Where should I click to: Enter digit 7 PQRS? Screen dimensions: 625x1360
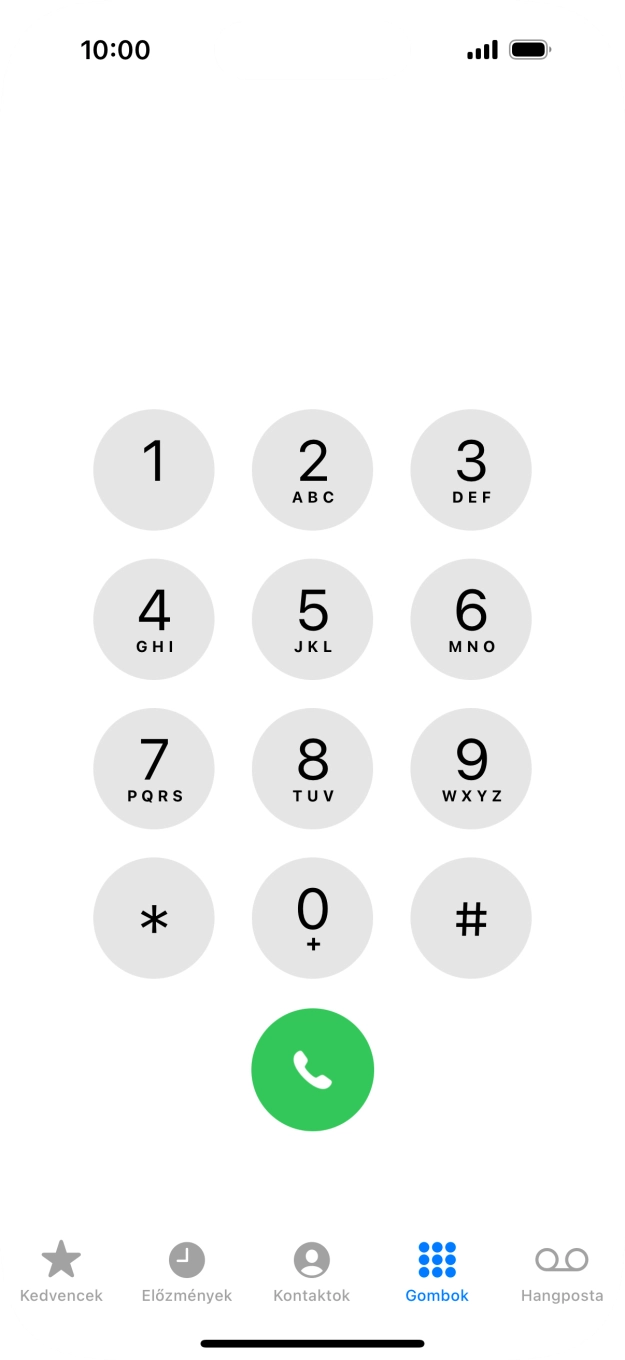pos(154,769)
